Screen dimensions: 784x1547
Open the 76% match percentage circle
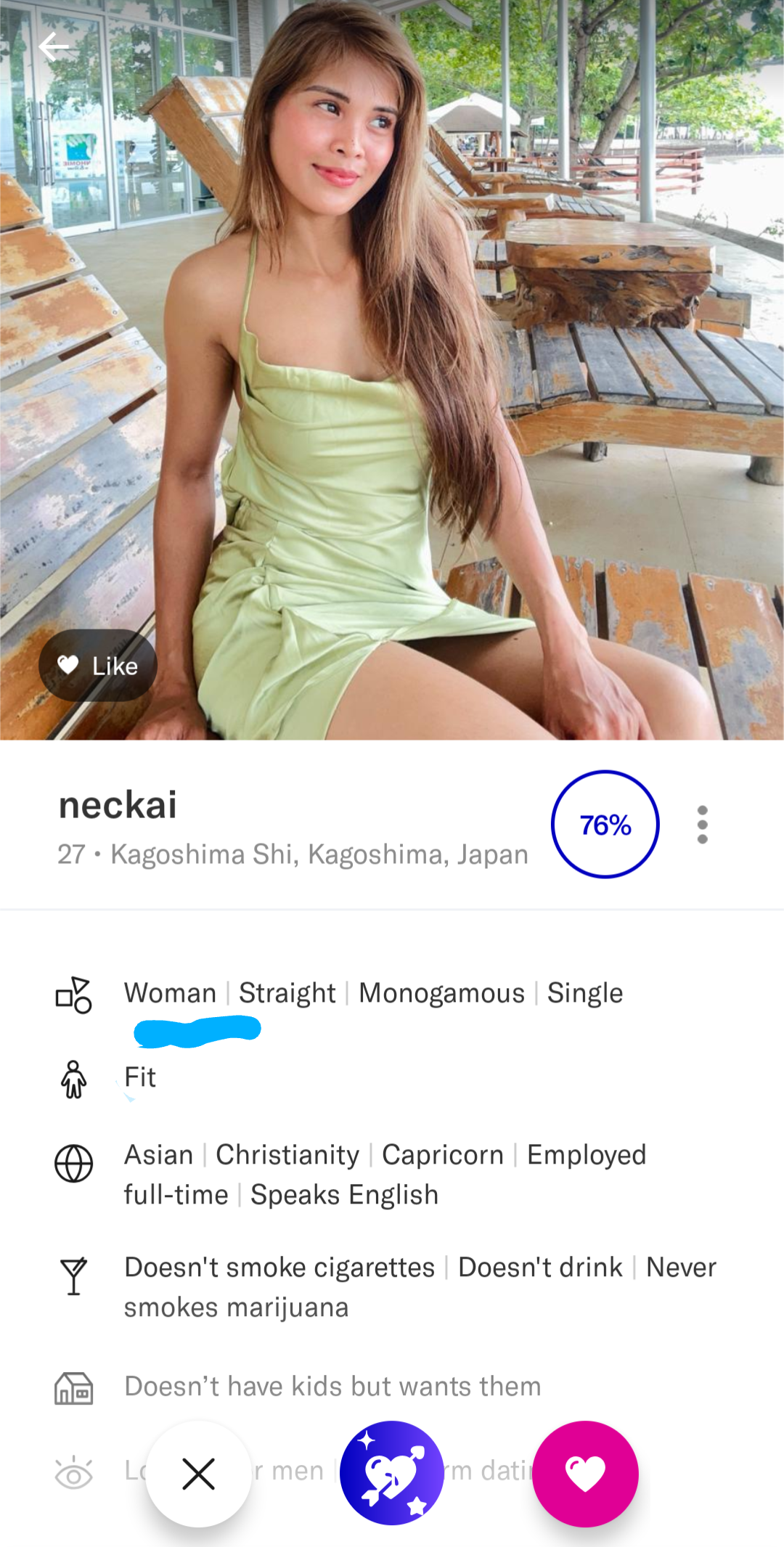pos(605,824)
